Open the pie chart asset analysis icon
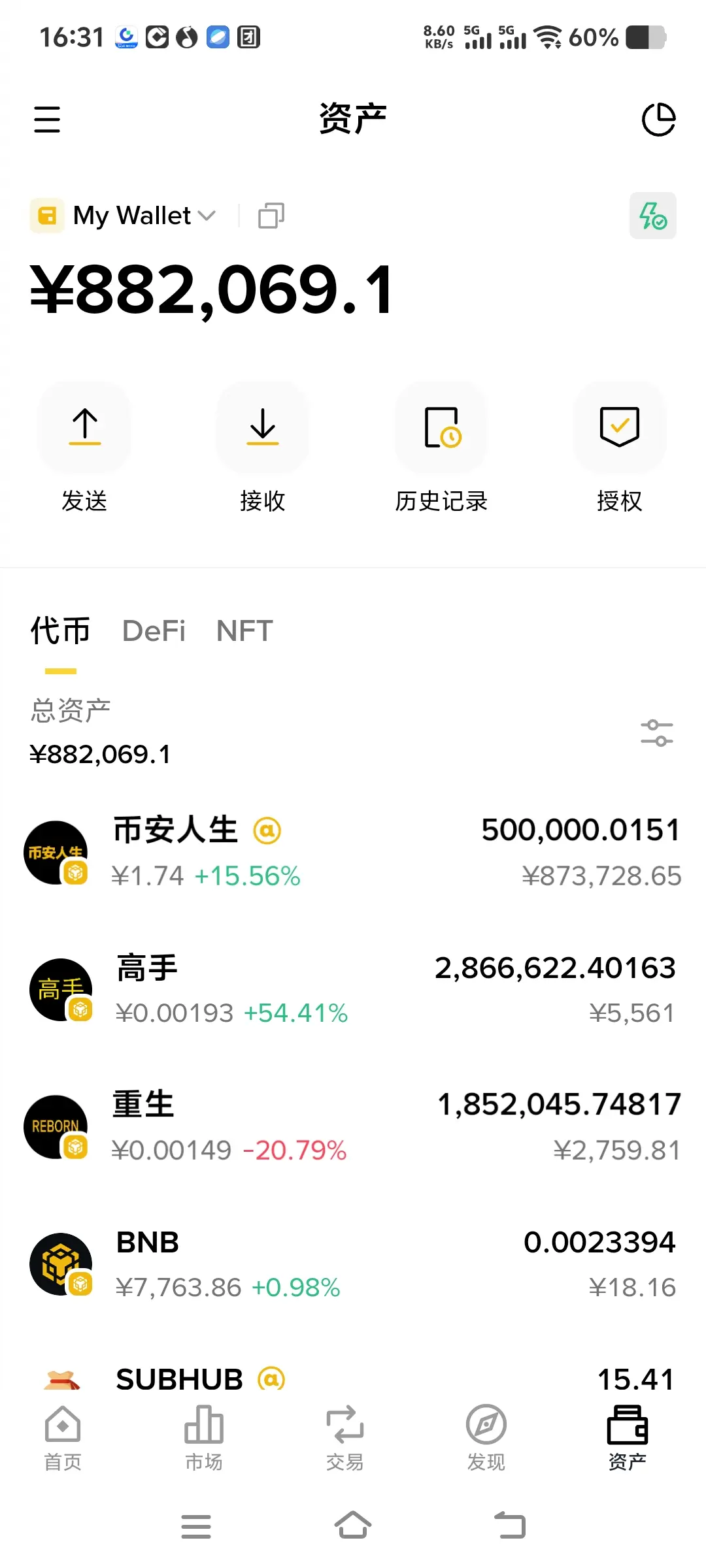The image size is (706, 1568). tap(658, 120)
